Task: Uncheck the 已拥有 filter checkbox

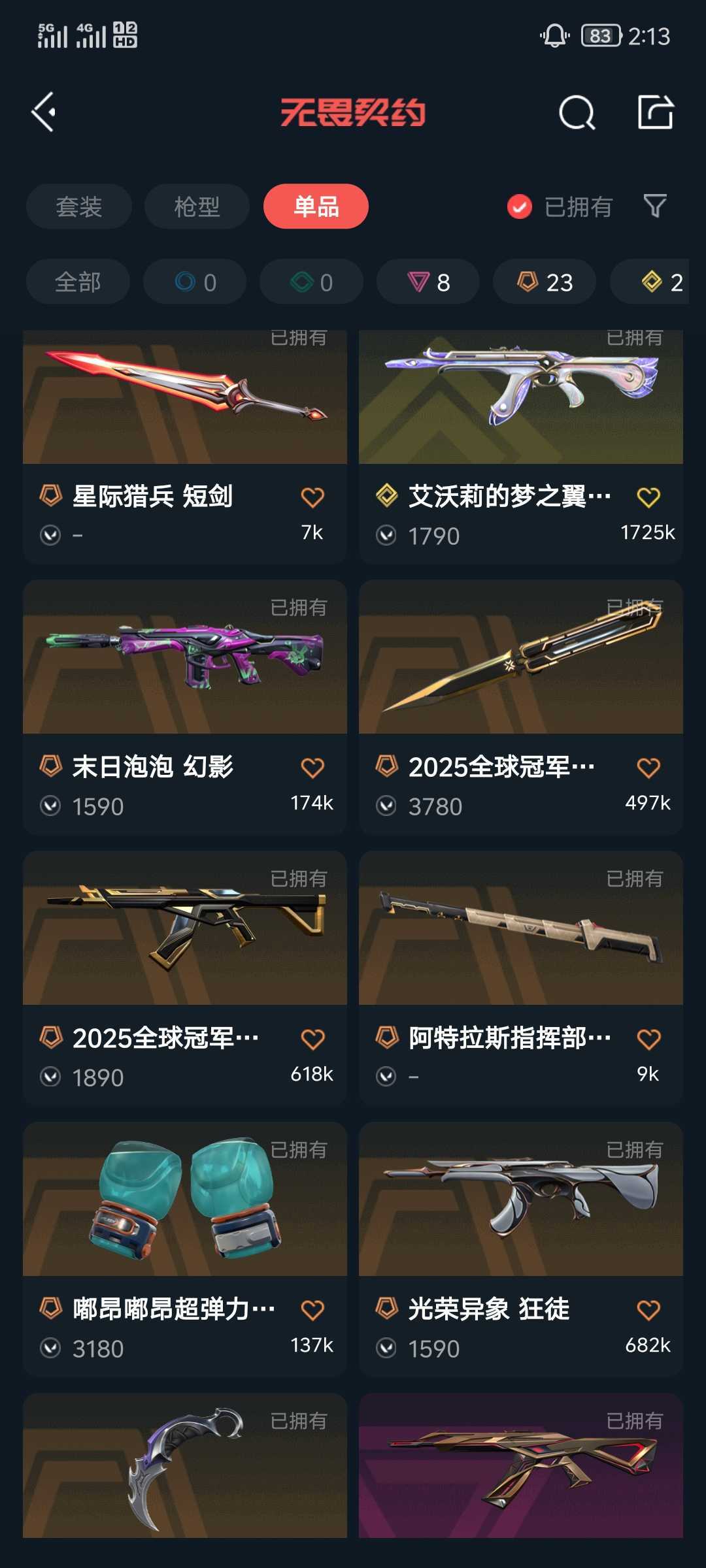Action: (520, 207)
